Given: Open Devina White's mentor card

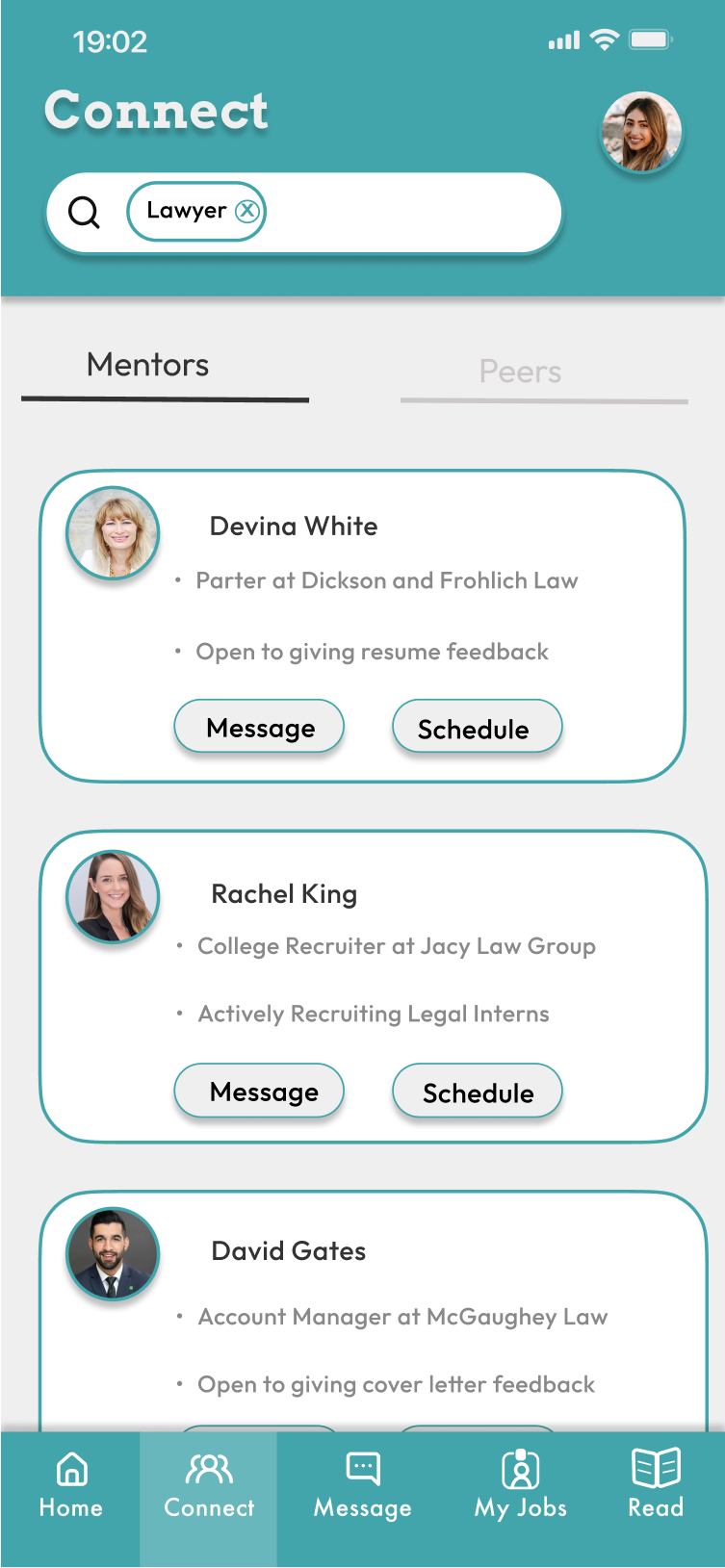Looking at the screenshot, I should pos(362,626).
